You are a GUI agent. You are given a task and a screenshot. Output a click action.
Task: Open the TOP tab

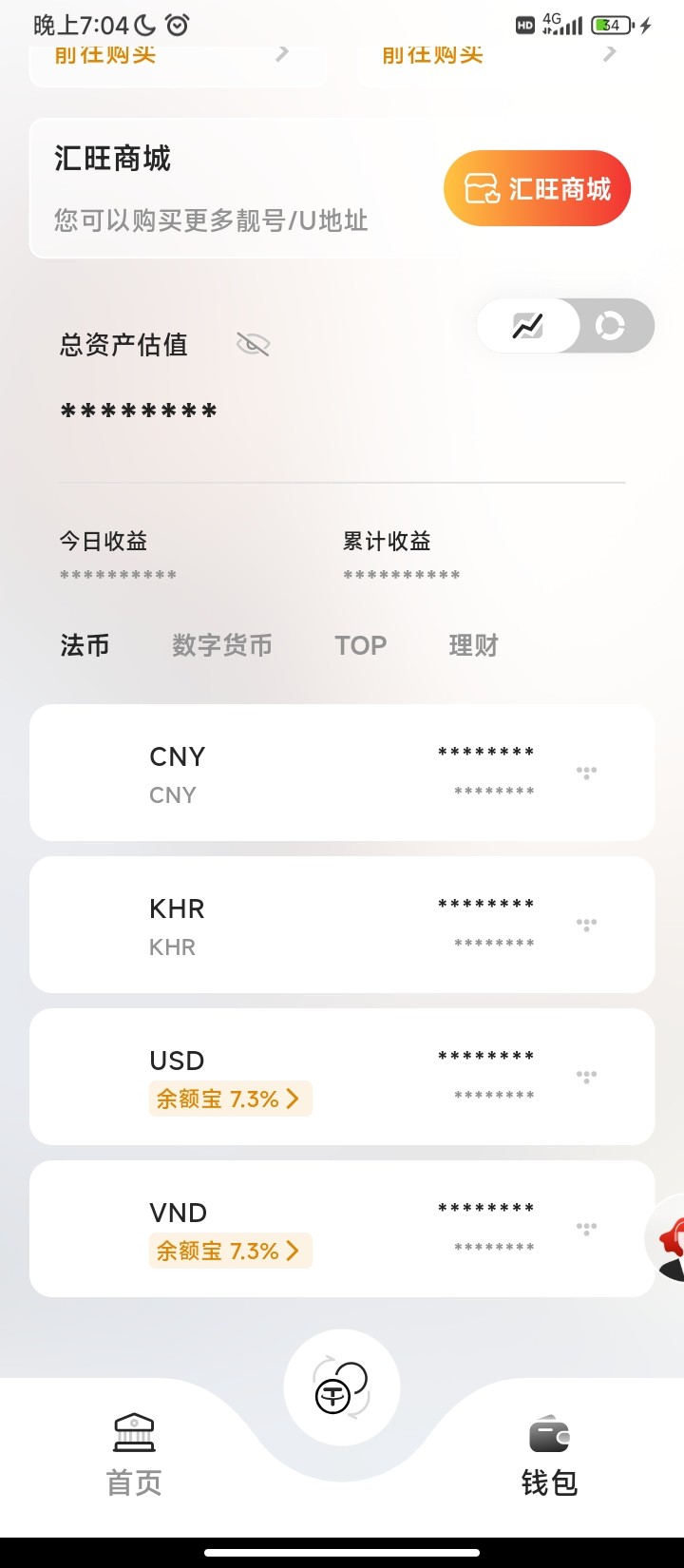point(360,645)
